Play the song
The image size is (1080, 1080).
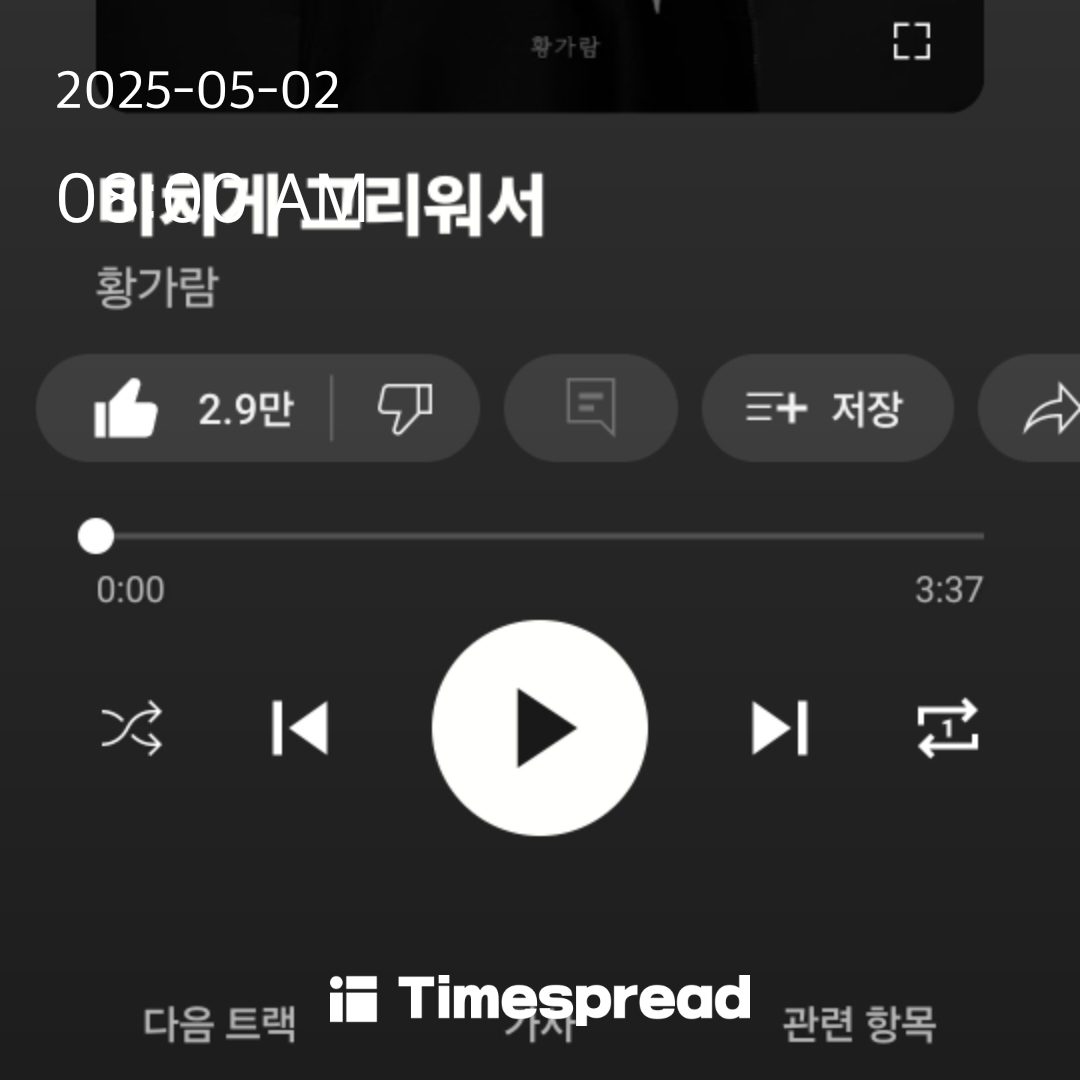coord(540,728)
